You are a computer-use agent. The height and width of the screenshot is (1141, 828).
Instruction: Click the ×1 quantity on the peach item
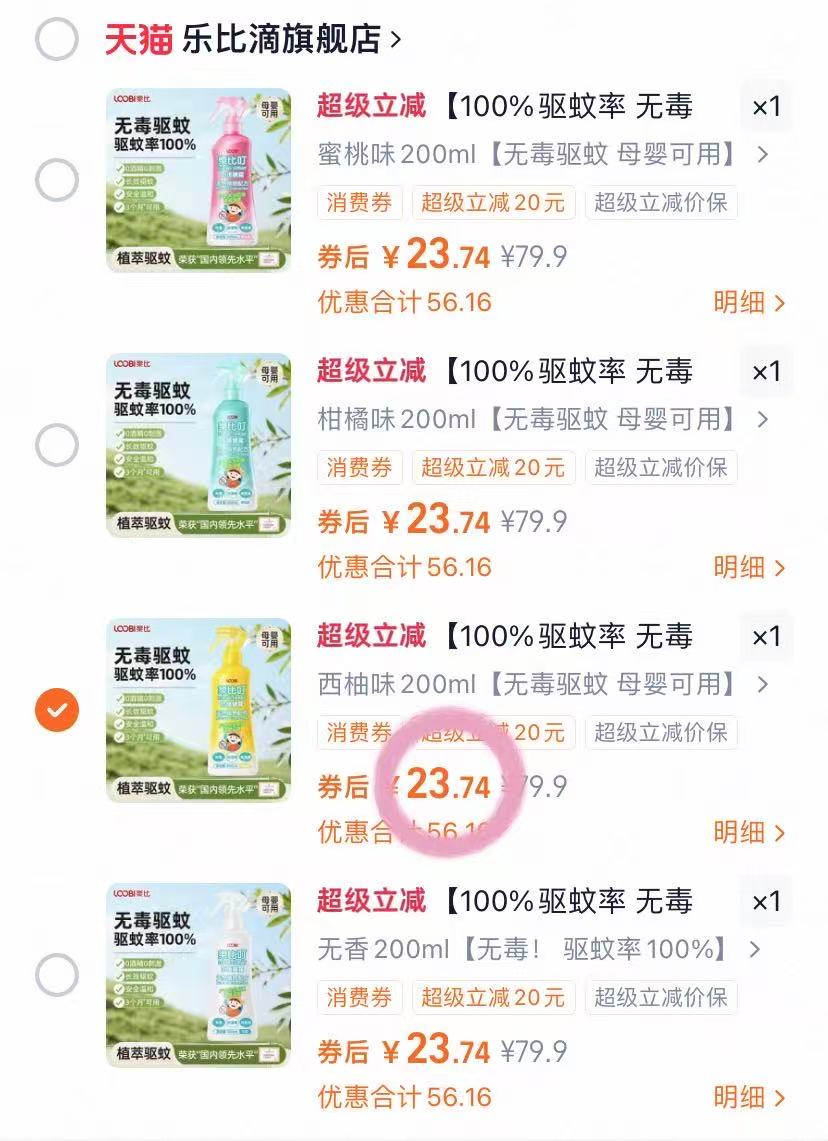pos(765,106)
